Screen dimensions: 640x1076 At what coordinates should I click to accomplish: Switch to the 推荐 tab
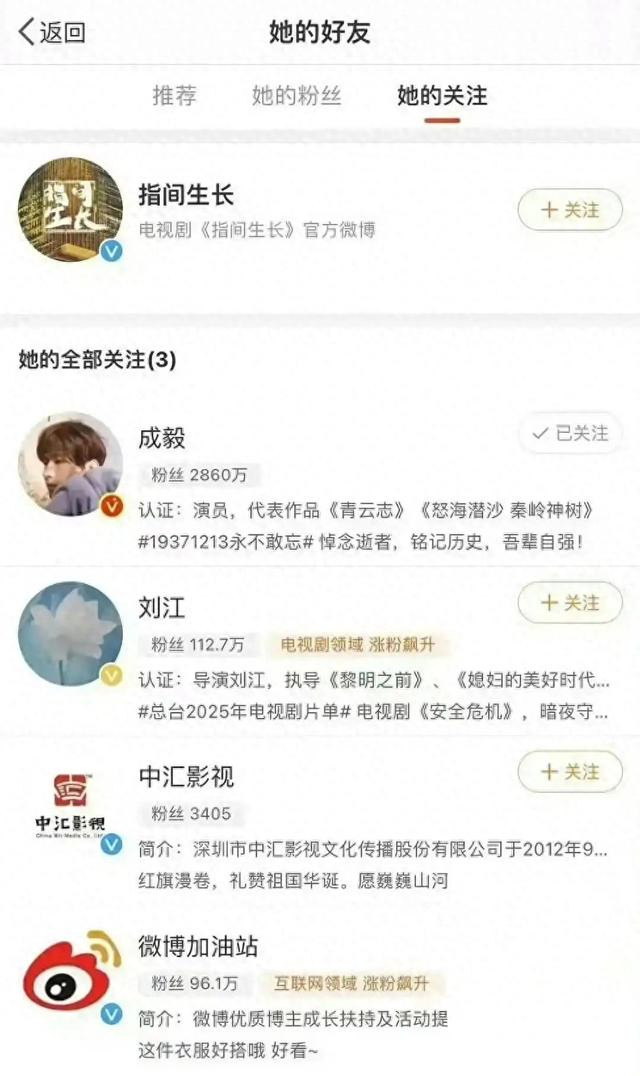(x=174, y=95)
